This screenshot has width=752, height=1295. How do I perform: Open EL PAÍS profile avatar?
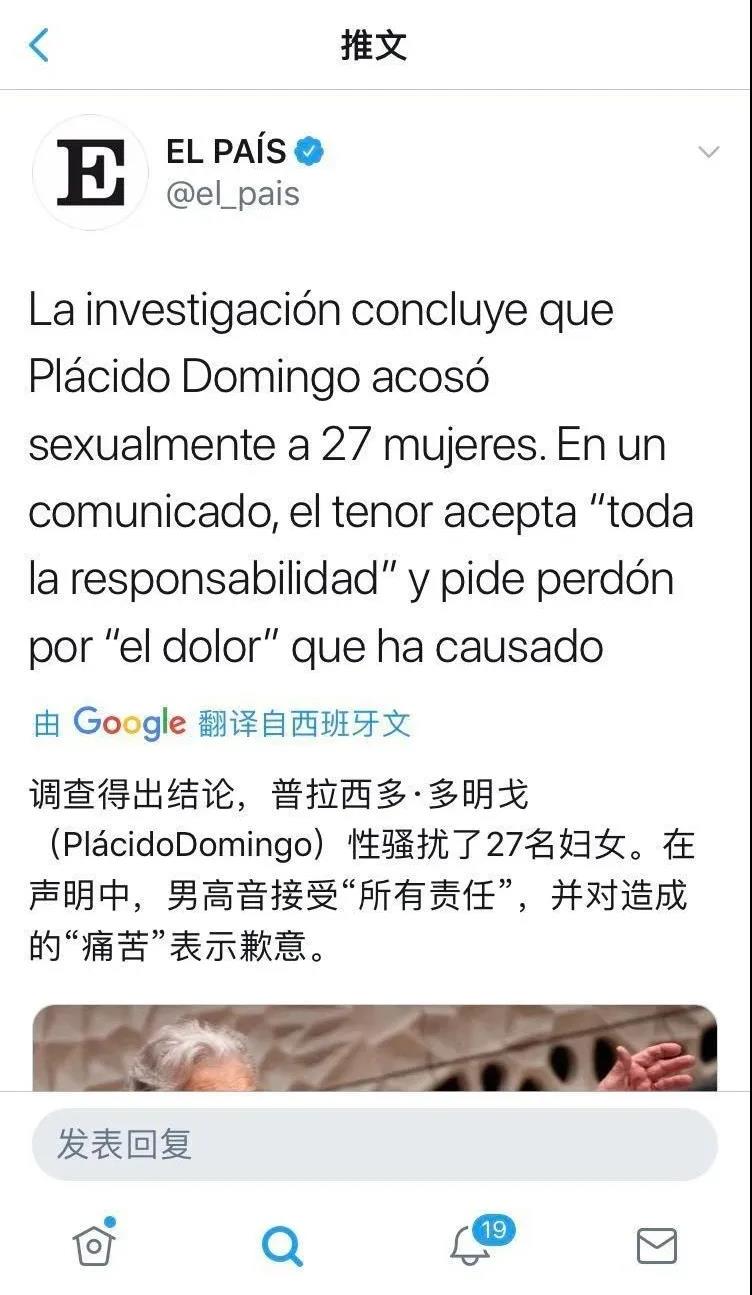pyautogui.click(x=90, y=172)
